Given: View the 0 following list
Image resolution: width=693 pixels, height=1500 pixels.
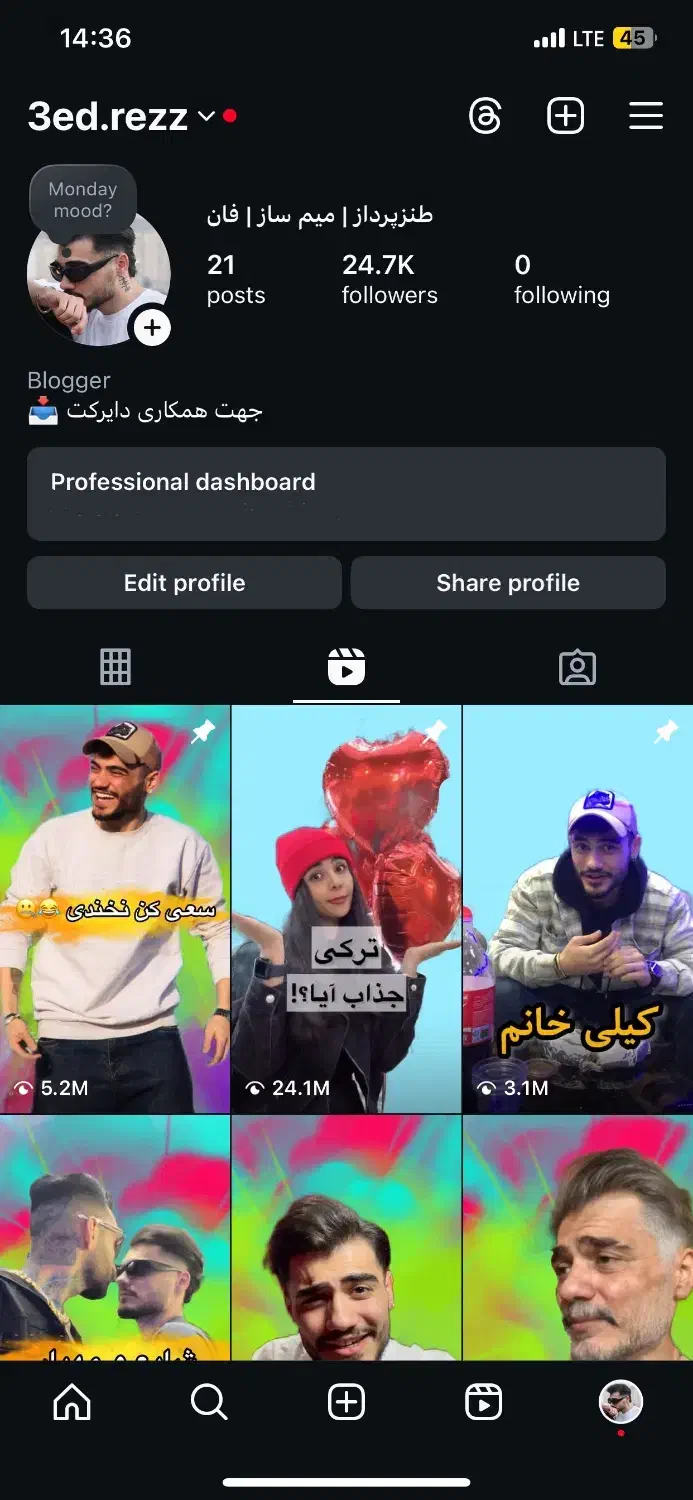Looking at the screenshot, I should tap(561, 279).
